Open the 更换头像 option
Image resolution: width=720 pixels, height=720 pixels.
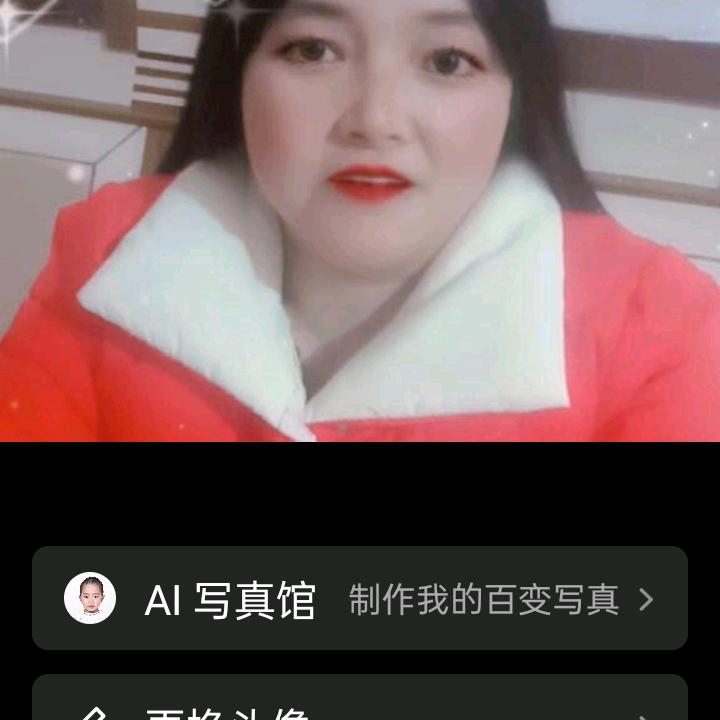[360, 704]
